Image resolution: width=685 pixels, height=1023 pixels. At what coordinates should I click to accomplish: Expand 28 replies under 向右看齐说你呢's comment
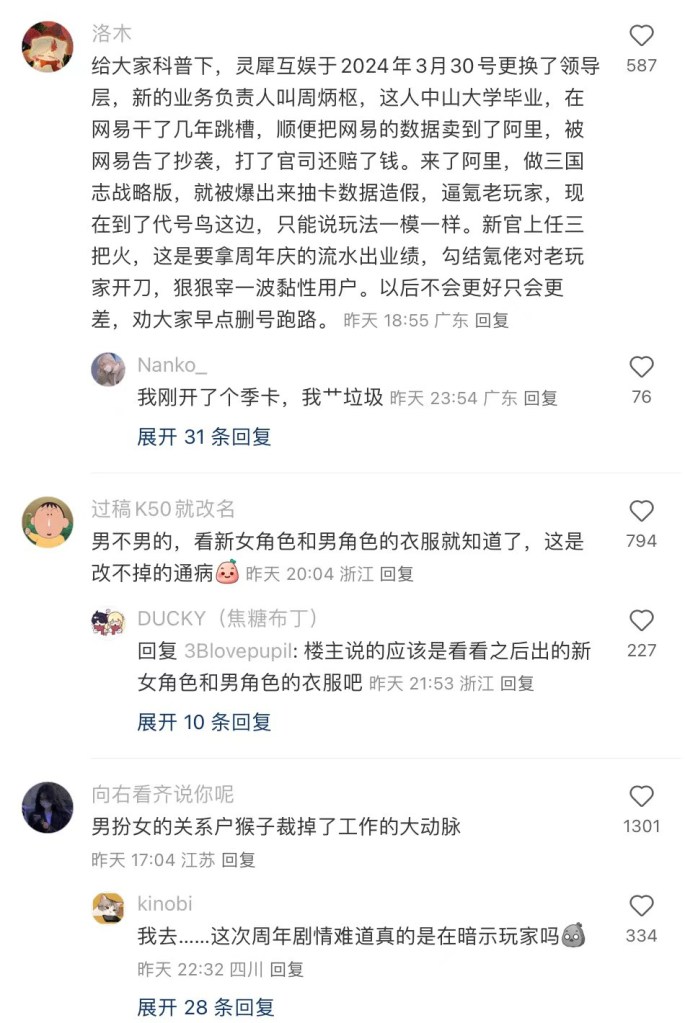coord(205,1006)
